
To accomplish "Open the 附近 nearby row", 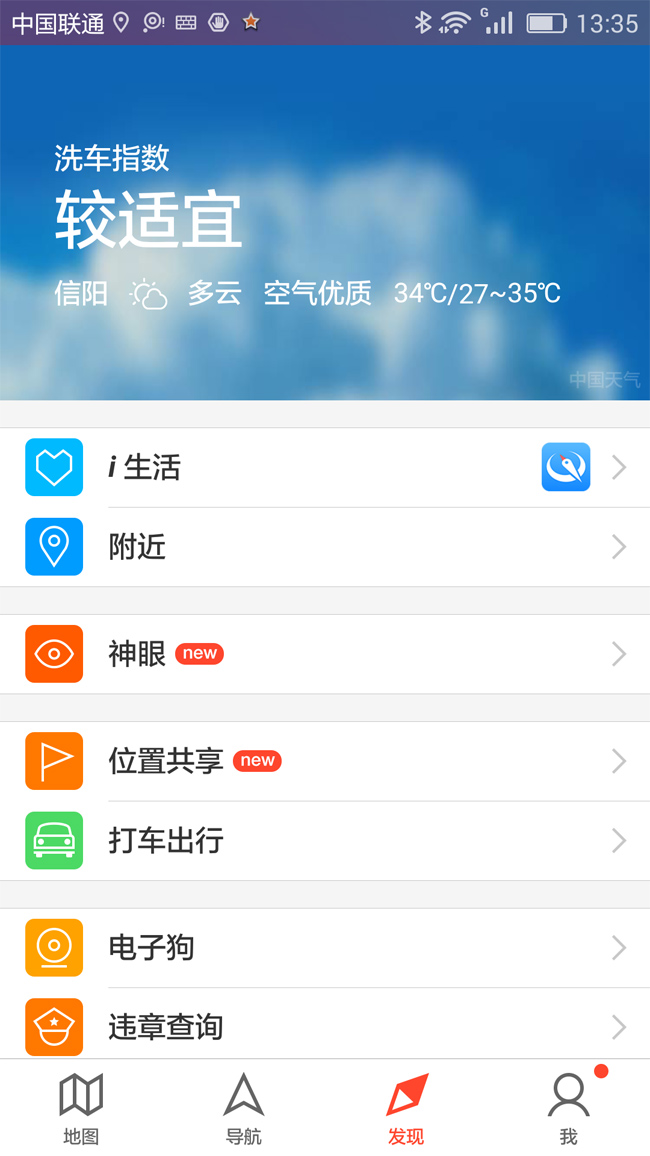I will coord(325,547).
